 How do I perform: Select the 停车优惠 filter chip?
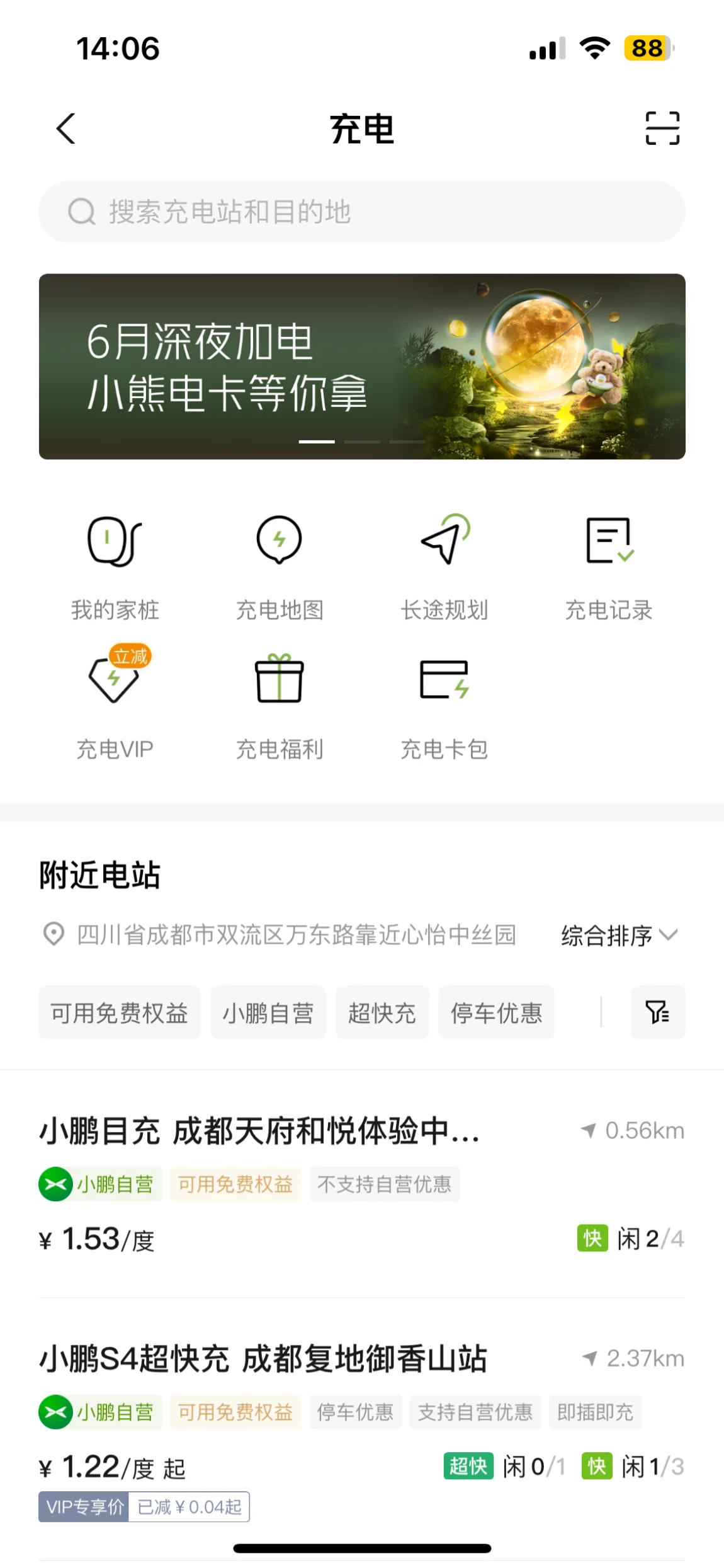[496, 1013]
